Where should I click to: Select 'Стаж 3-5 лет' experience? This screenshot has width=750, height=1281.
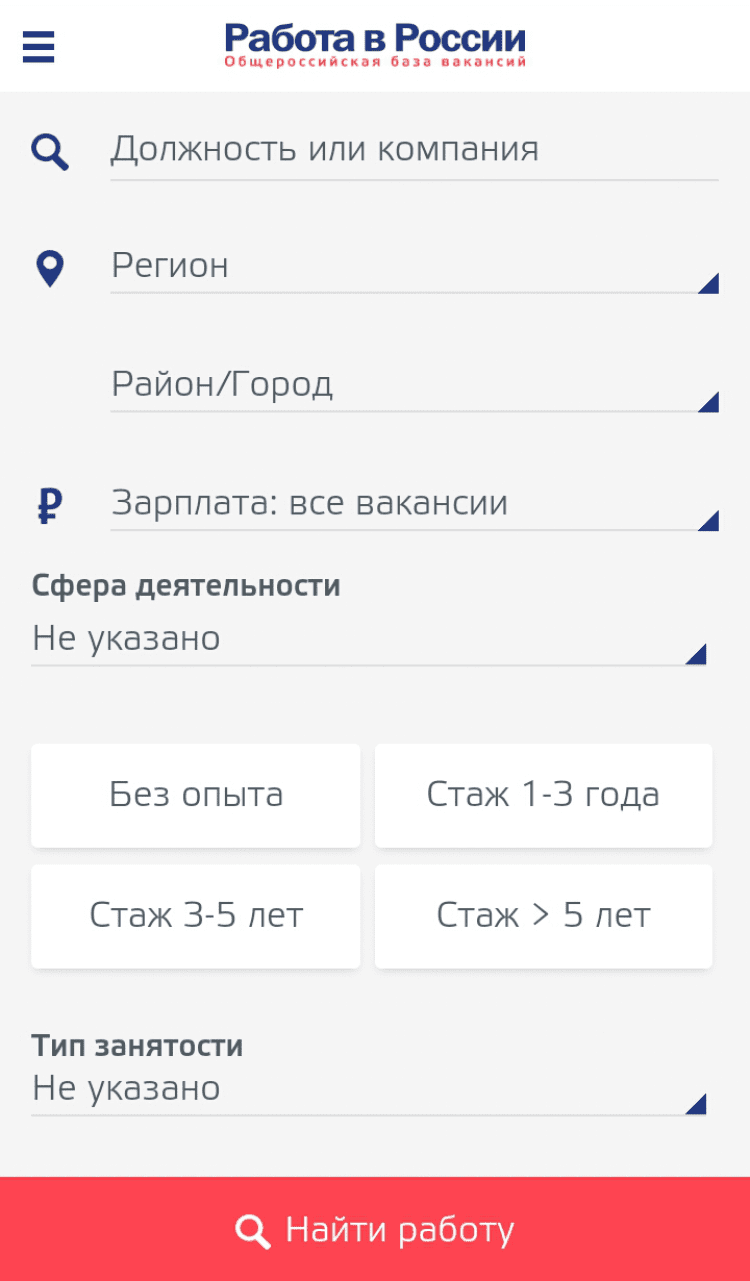(196, 916)
